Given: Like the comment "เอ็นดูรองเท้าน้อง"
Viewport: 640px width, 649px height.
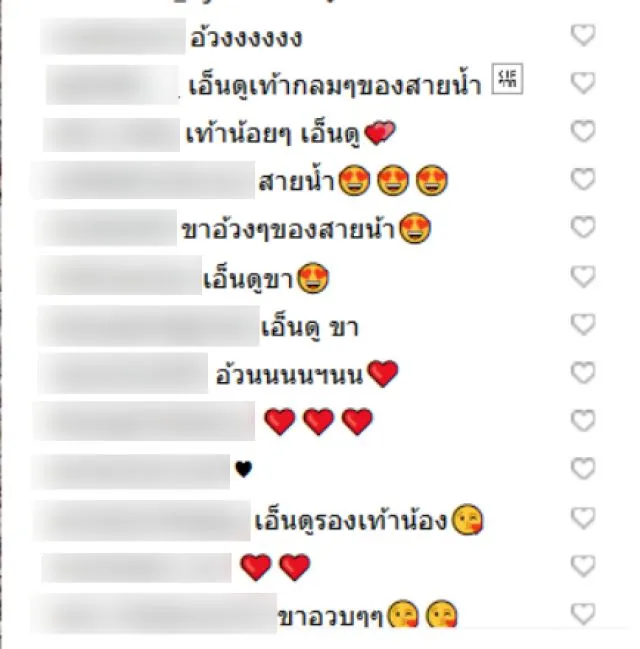Looking at the screenshot, I should [x=582, y=517].
